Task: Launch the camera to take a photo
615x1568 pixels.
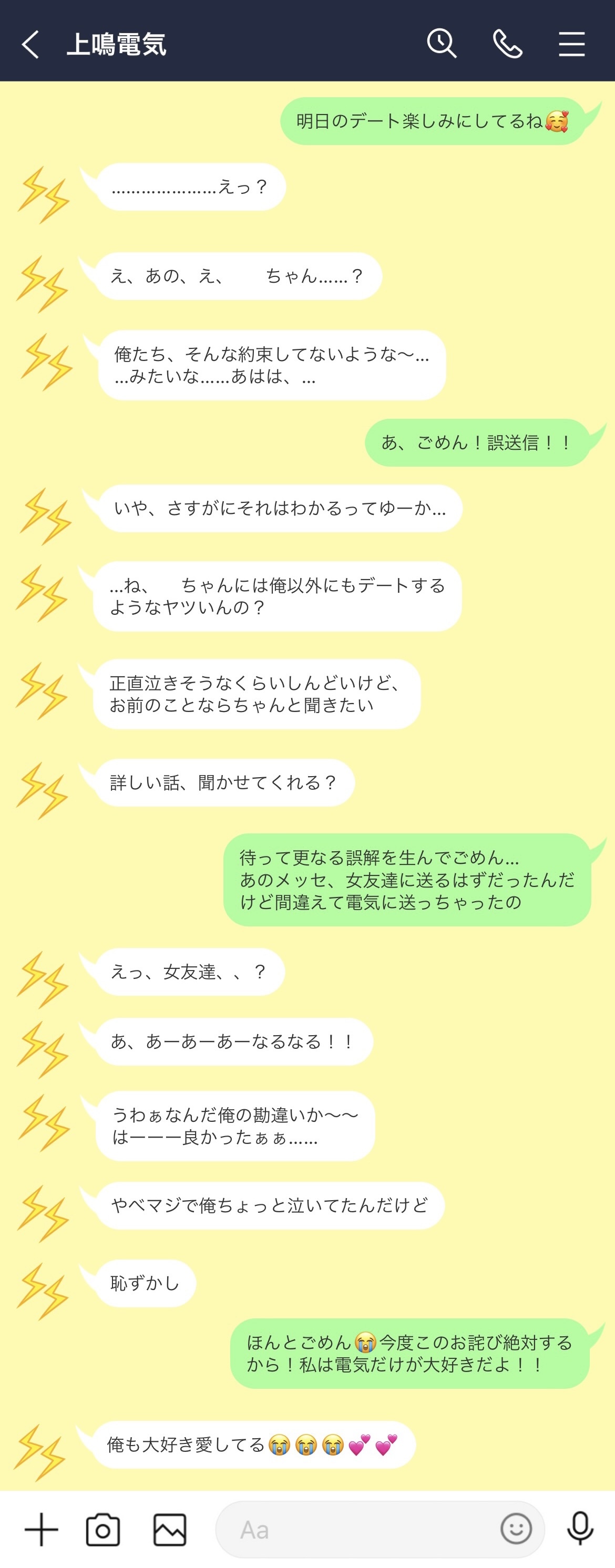Action: click(103, 1529)
